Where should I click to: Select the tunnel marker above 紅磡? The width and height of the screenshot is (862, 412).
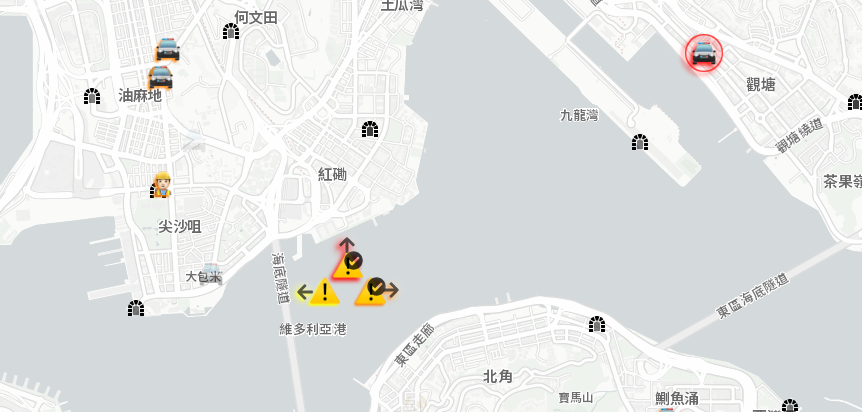(x=370, y=129)
